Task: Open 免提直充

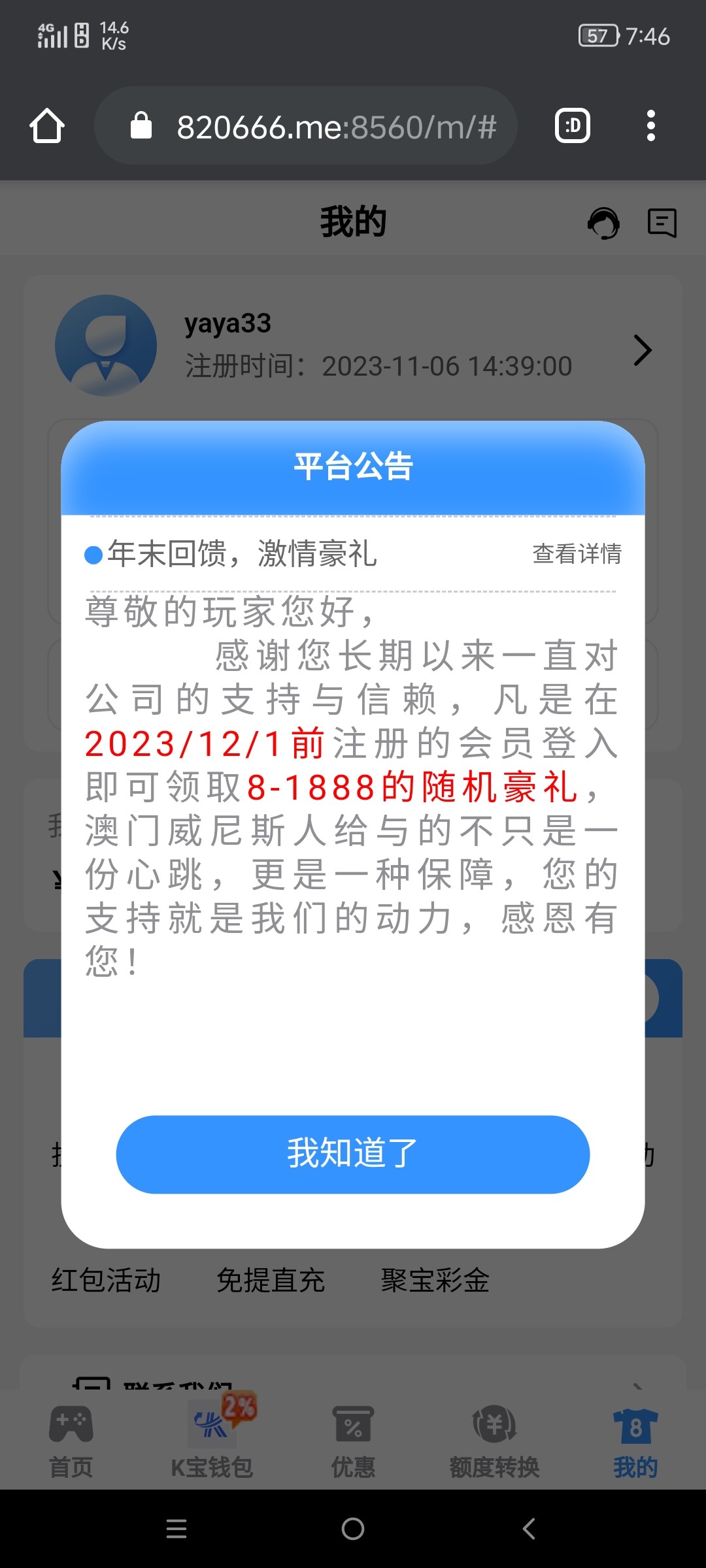Action: [x=271, y=1281]
